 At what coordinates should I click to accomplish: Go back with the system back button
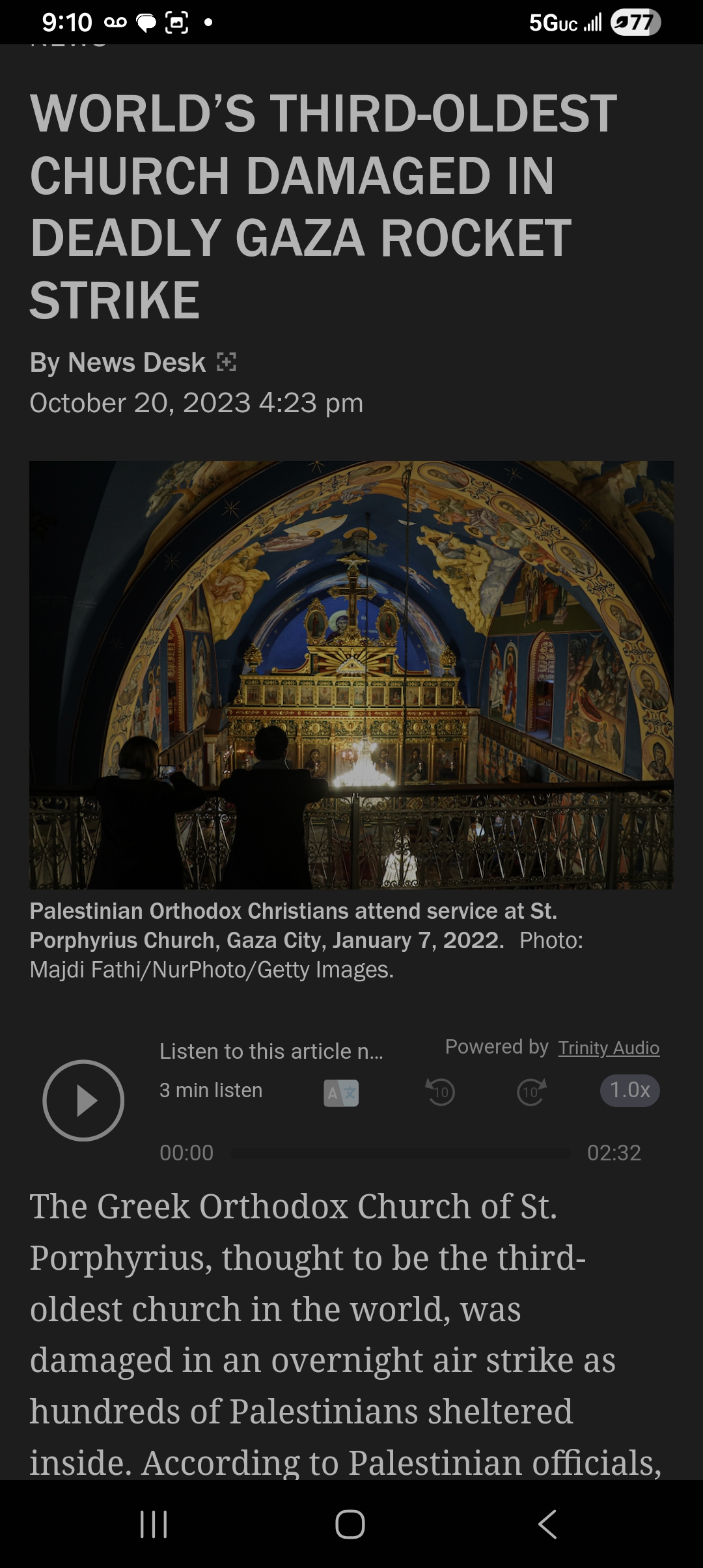point(547,1524)
